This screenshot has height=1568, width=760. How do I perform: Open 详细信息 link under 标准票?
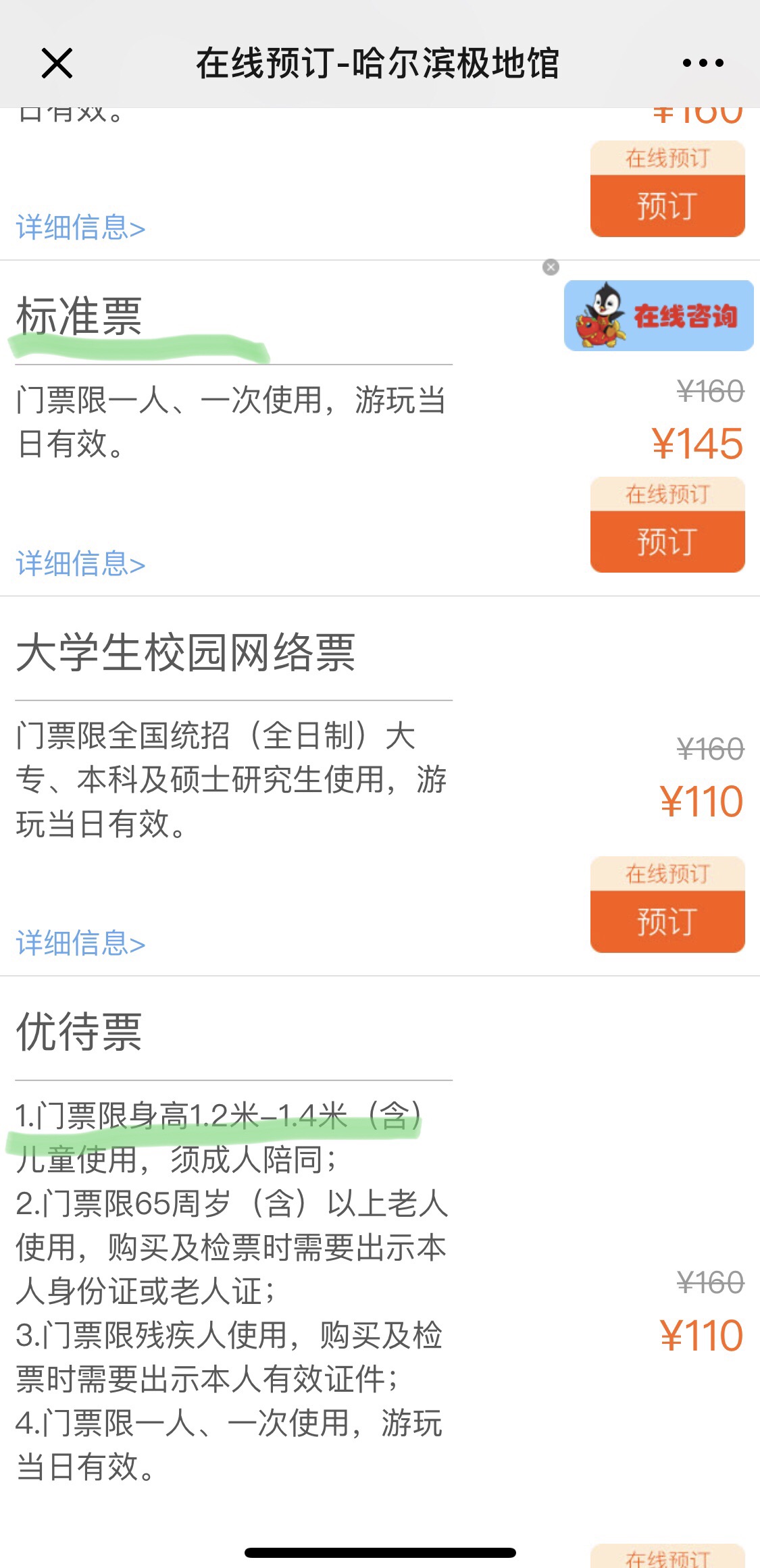81,564
